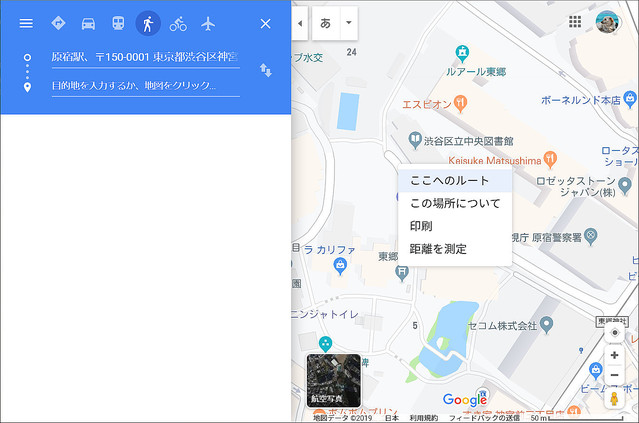Switch to public transit directions
The image size is (639, 423).
point(118,23)
